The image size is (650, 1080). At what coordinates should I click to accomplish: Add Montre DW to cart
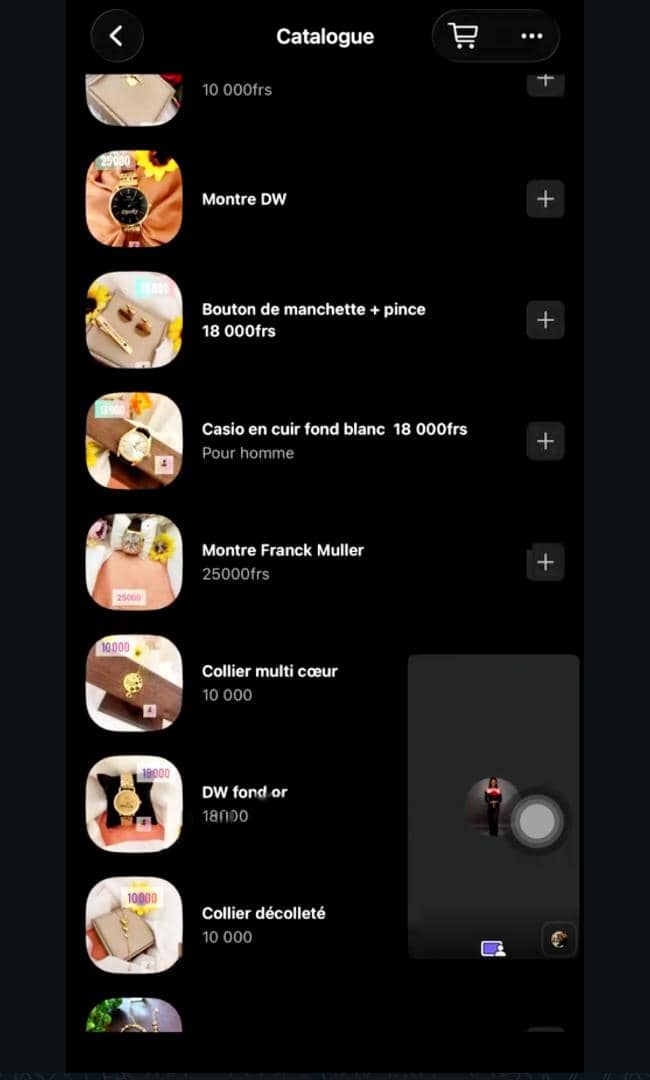[545, 199]
